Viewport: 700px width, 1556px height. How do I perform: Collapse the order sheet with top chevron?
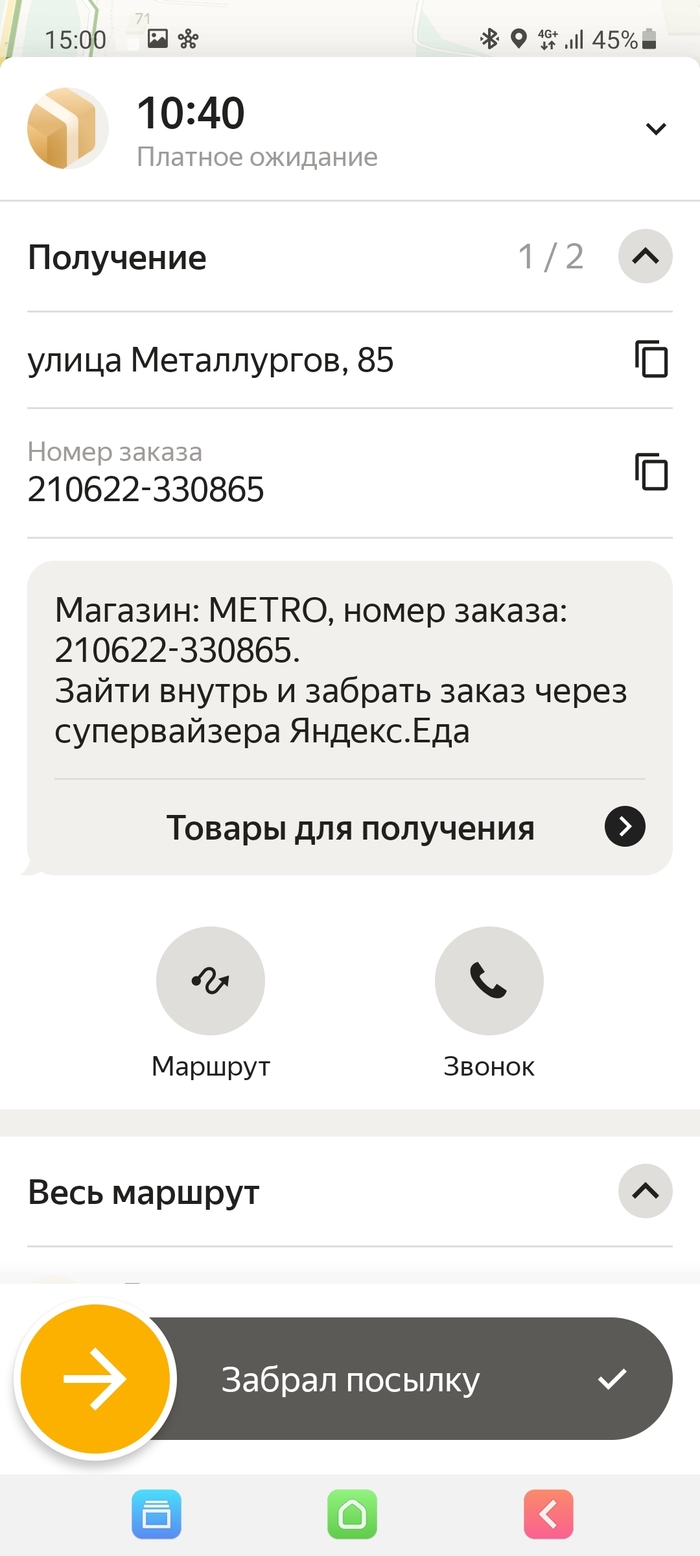tap(655, 129)
